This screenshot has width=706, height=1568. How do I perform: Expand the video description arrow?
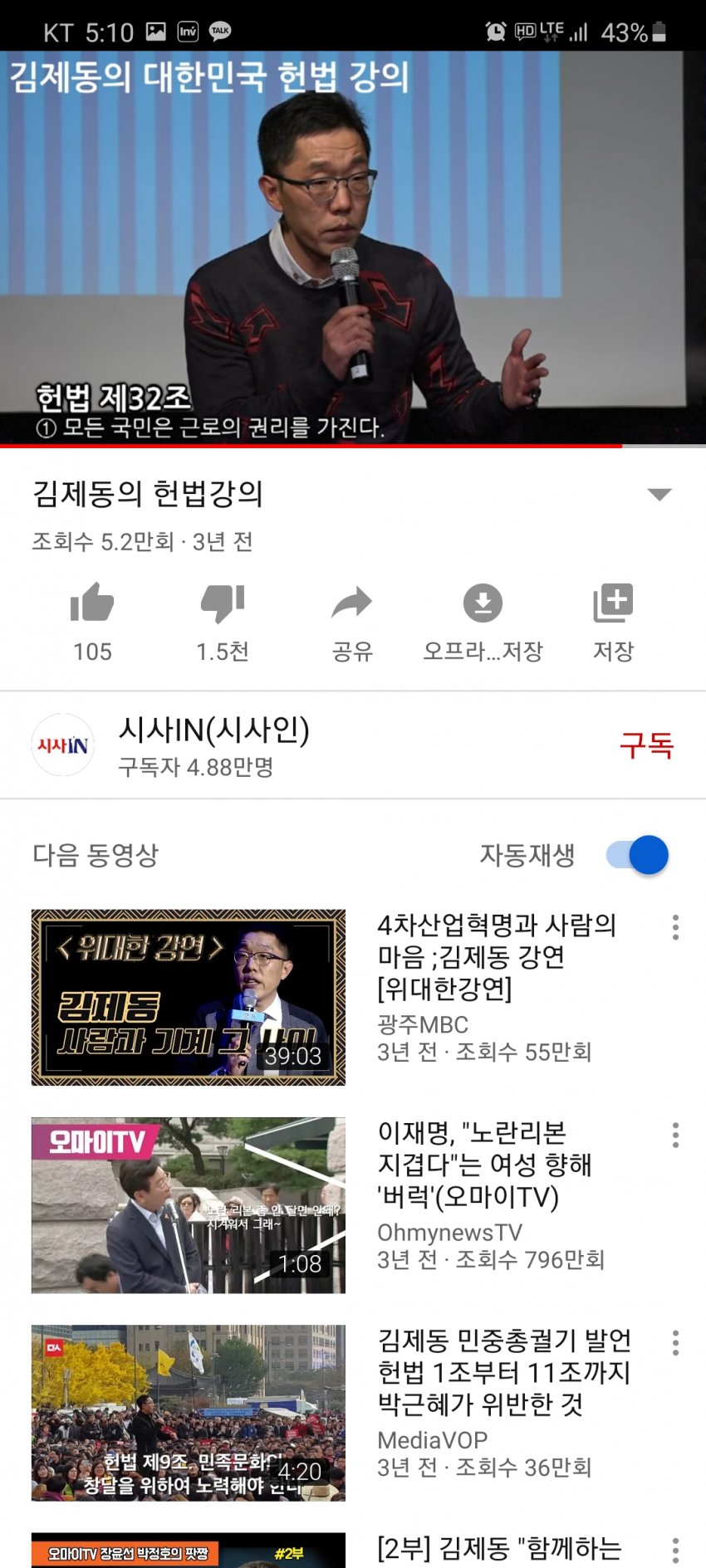[x=659, y=495]
